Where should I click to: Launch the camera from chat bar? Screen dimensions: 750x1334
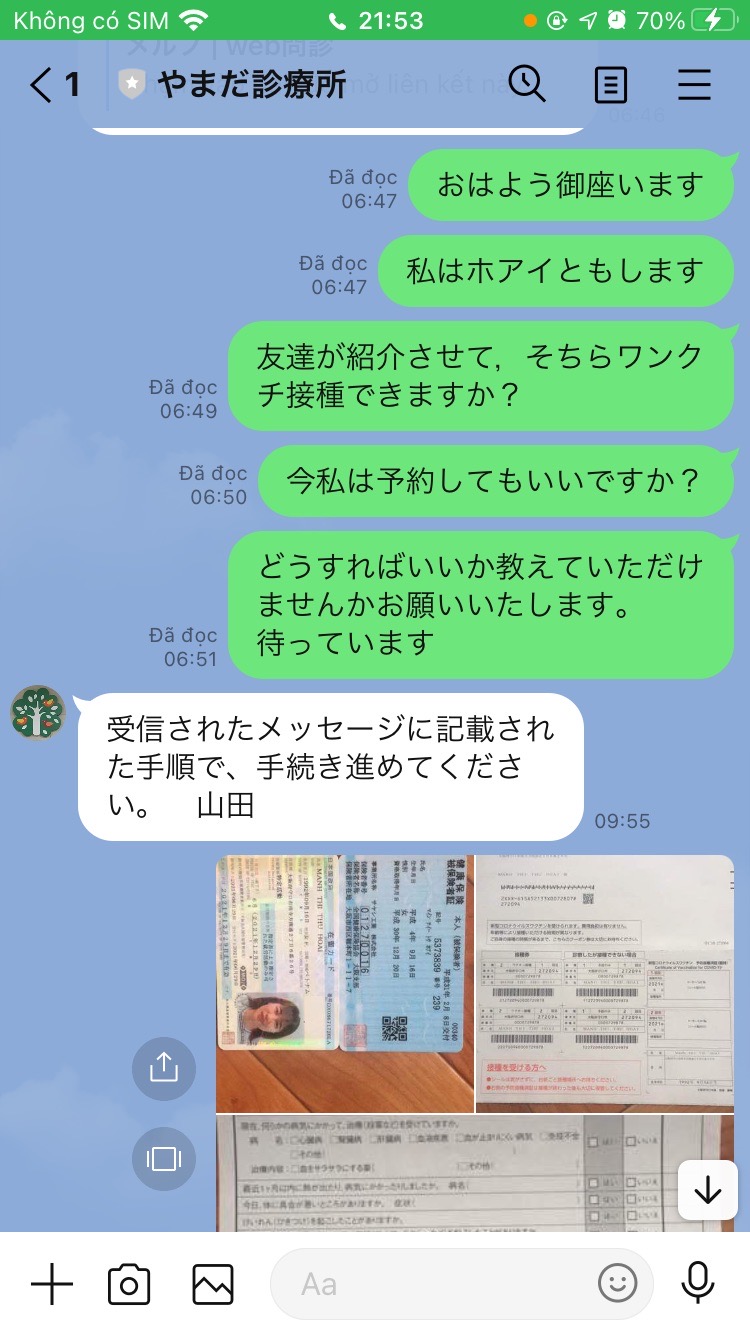(129, 1283)
